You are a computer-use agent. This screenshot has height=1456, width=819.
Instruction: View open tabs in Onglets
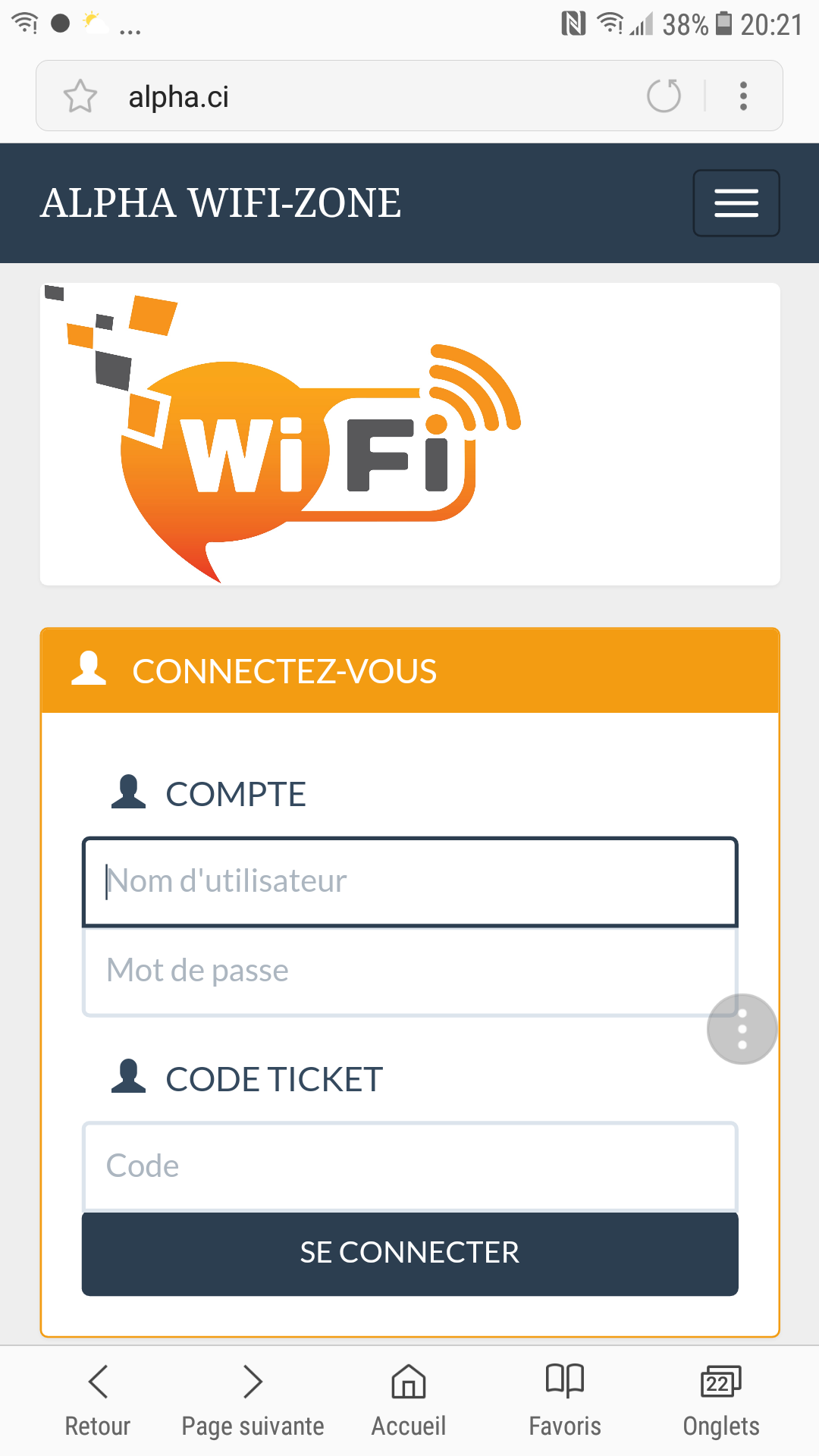click(x=721, y=1401)
